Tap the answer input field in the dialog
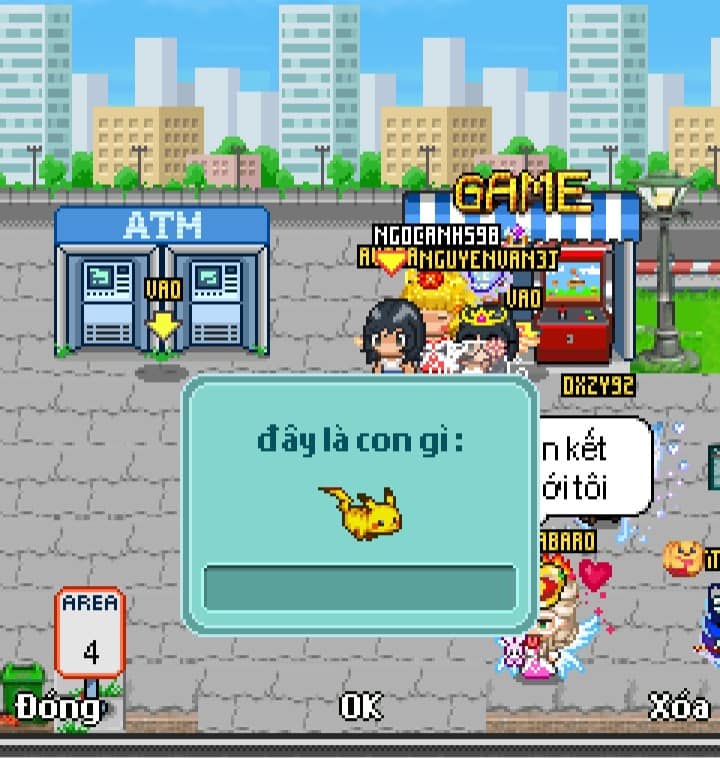 [360, 587]
